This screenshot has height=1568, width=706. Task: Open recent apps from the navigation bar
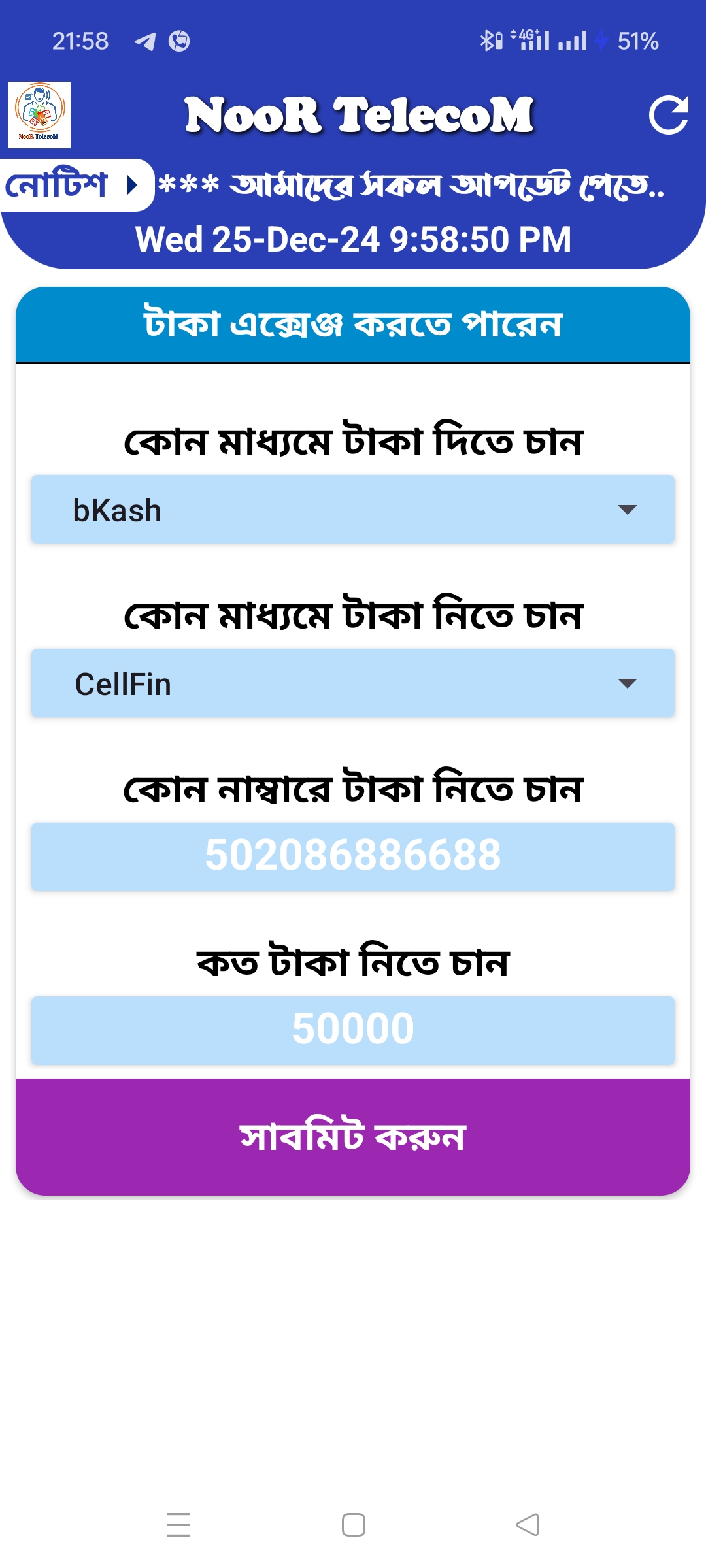click(178, 1526)
